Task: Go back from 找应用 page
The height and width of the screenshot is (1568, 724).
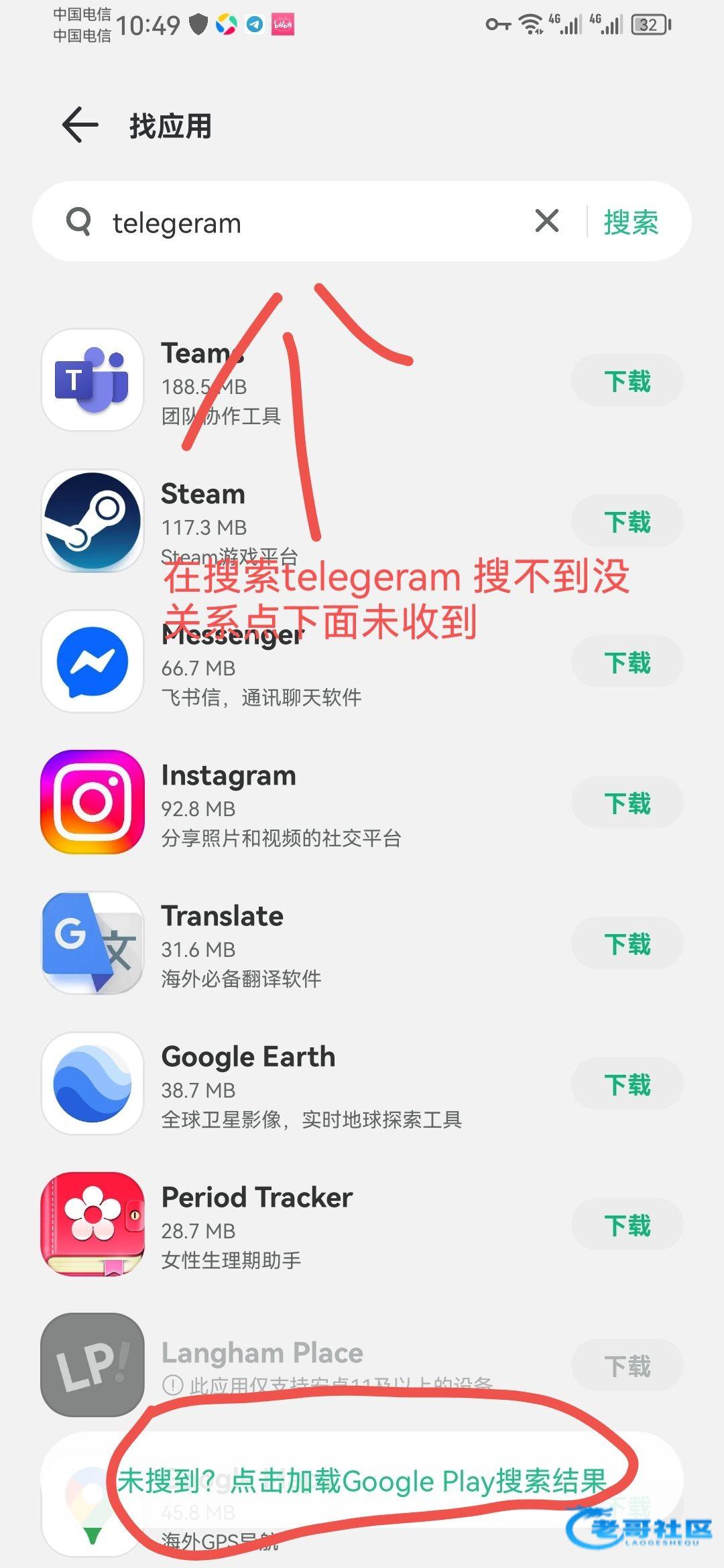Action: click(x=80, y=125)
